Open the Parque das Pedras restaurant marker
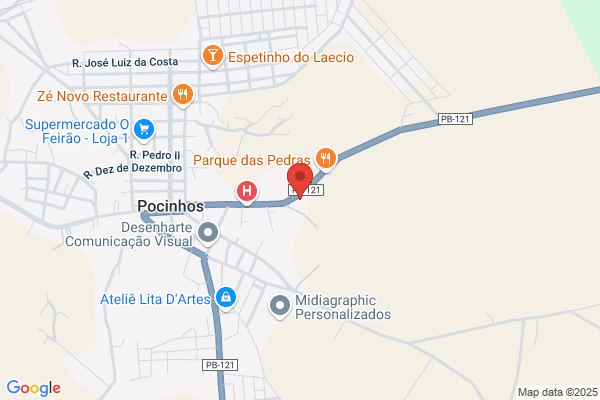600x400 pixels. click(x=326, y=159)
